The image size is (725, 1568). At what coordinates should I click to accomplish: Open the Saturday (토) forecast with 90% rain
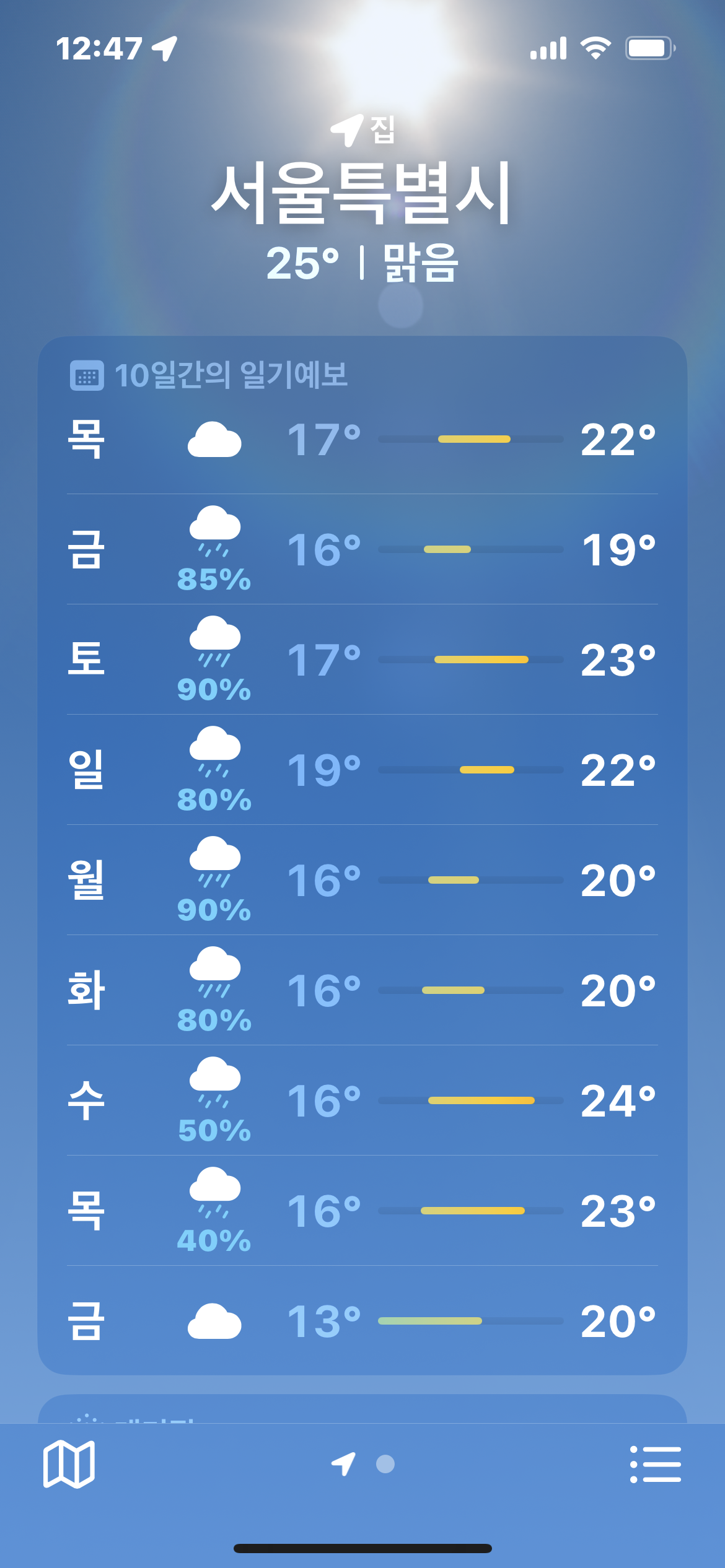[x=362, y=660]
